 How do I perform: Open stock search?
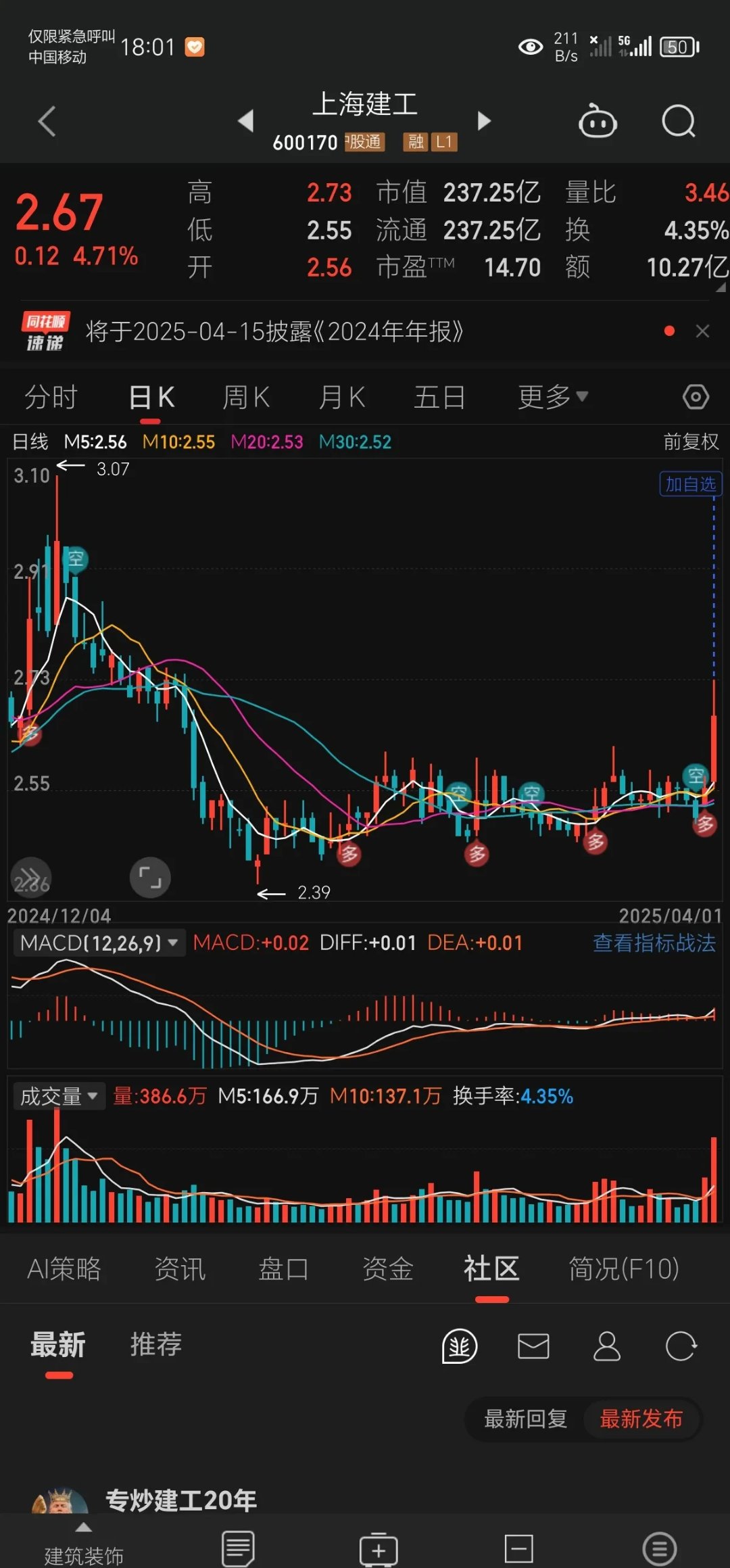678,122
